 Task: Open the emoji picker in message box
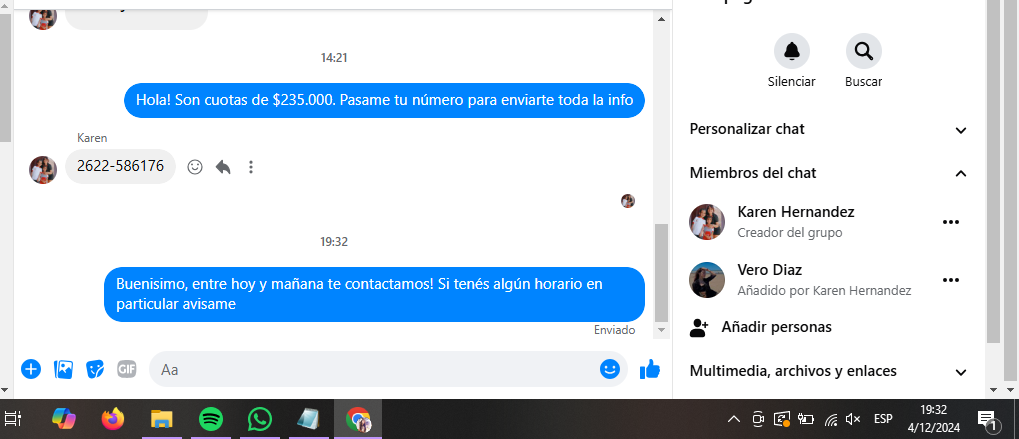tap(609, 369)
